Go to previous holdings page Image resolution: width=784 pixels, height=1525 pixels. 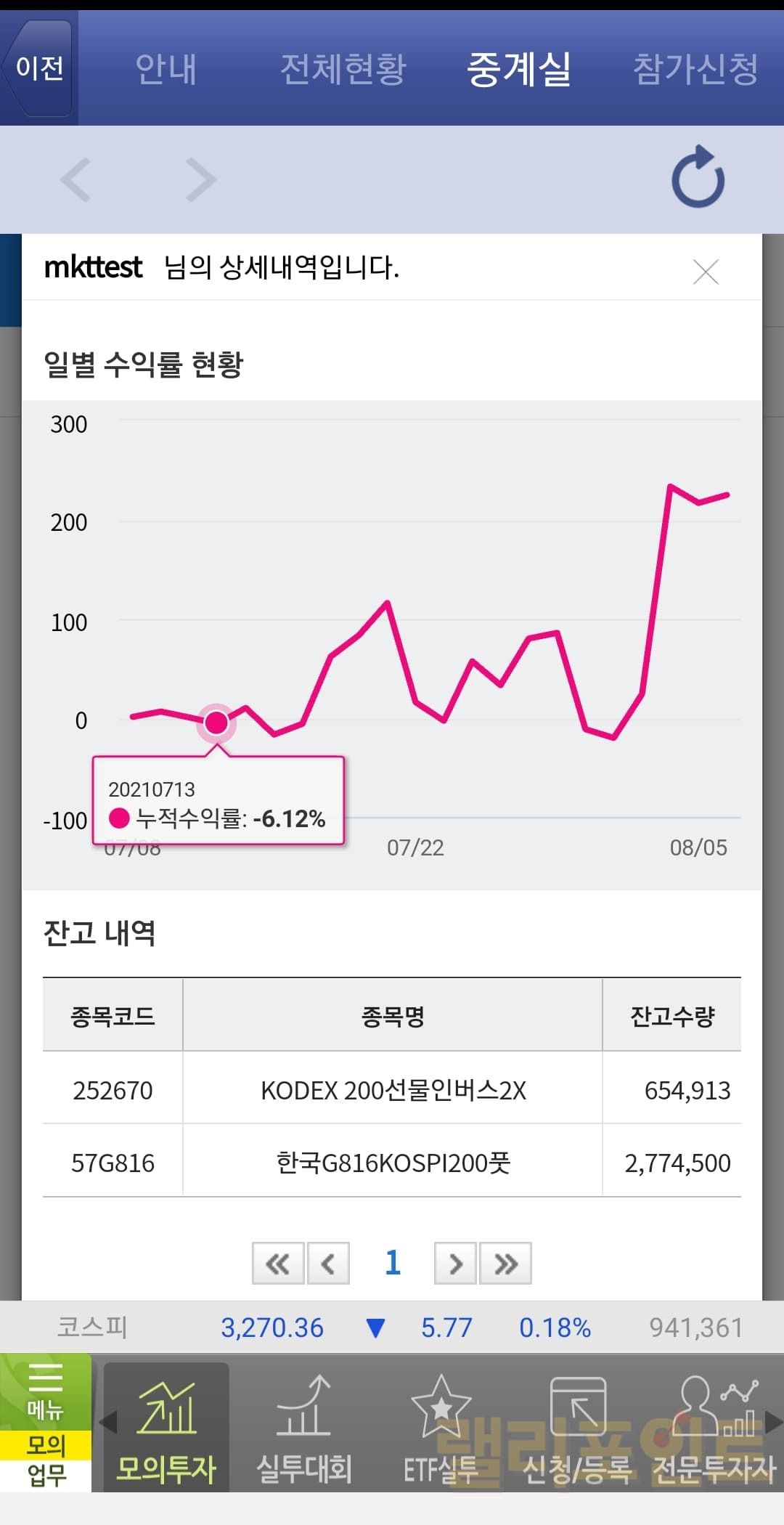329,1264
